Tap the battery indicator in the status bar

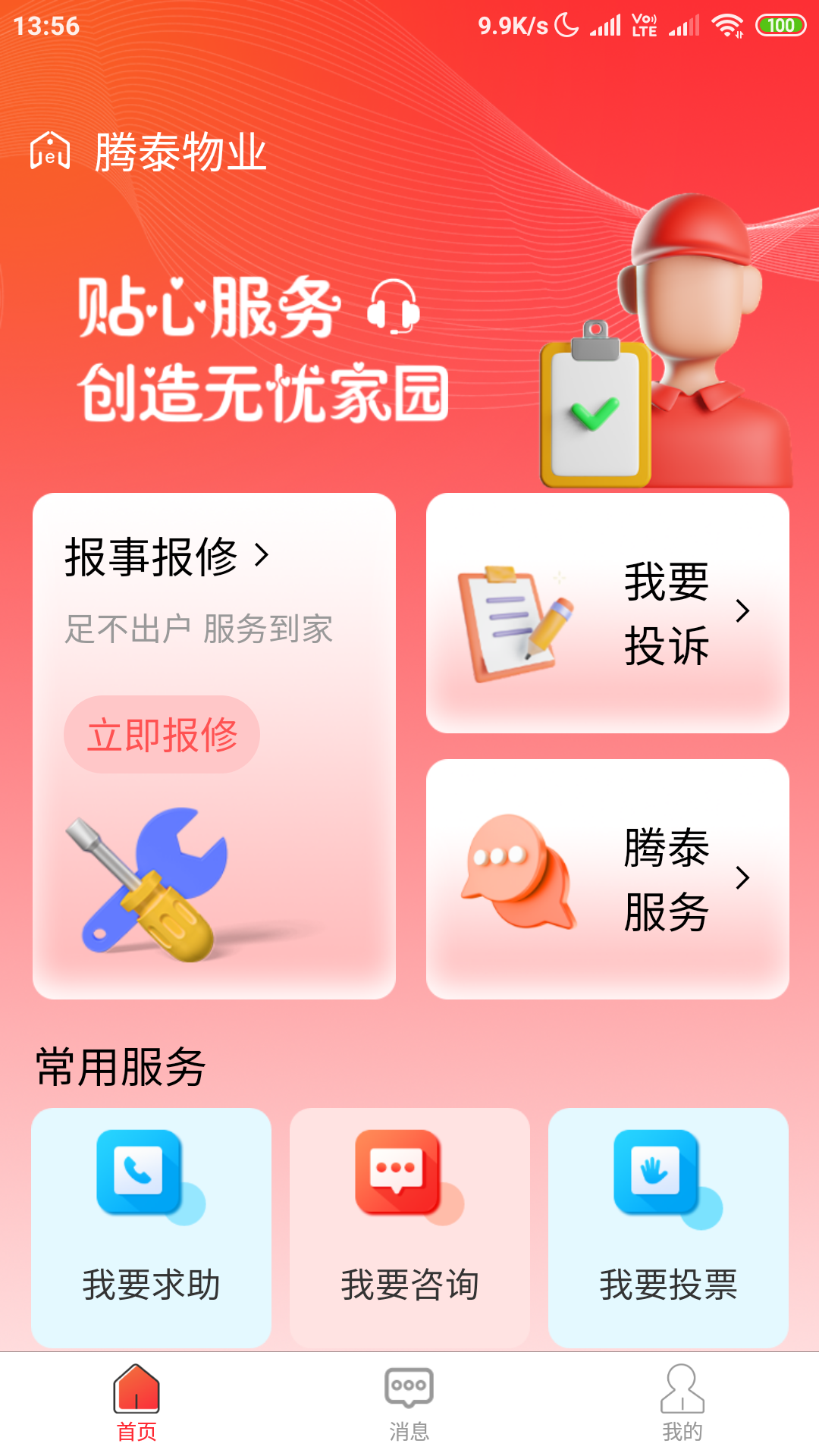pos(781,24)
